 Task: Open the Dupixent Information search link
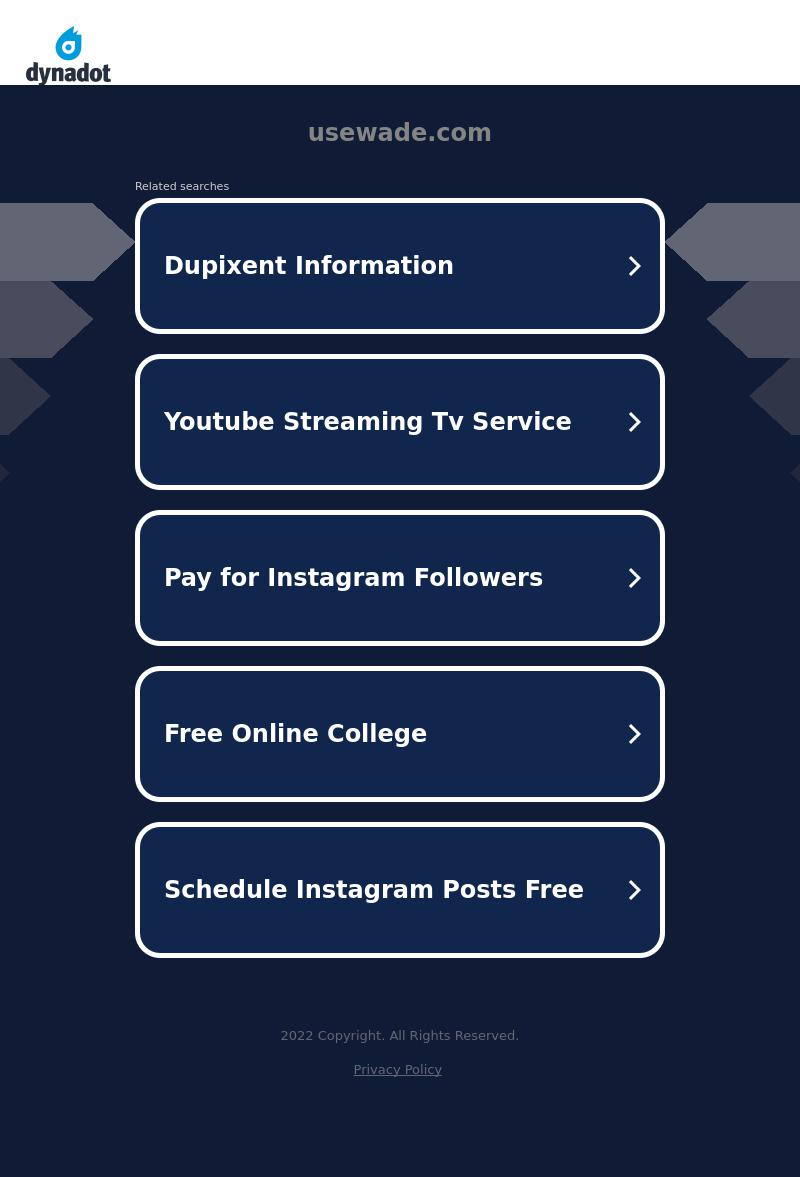(x=399, y=266)
